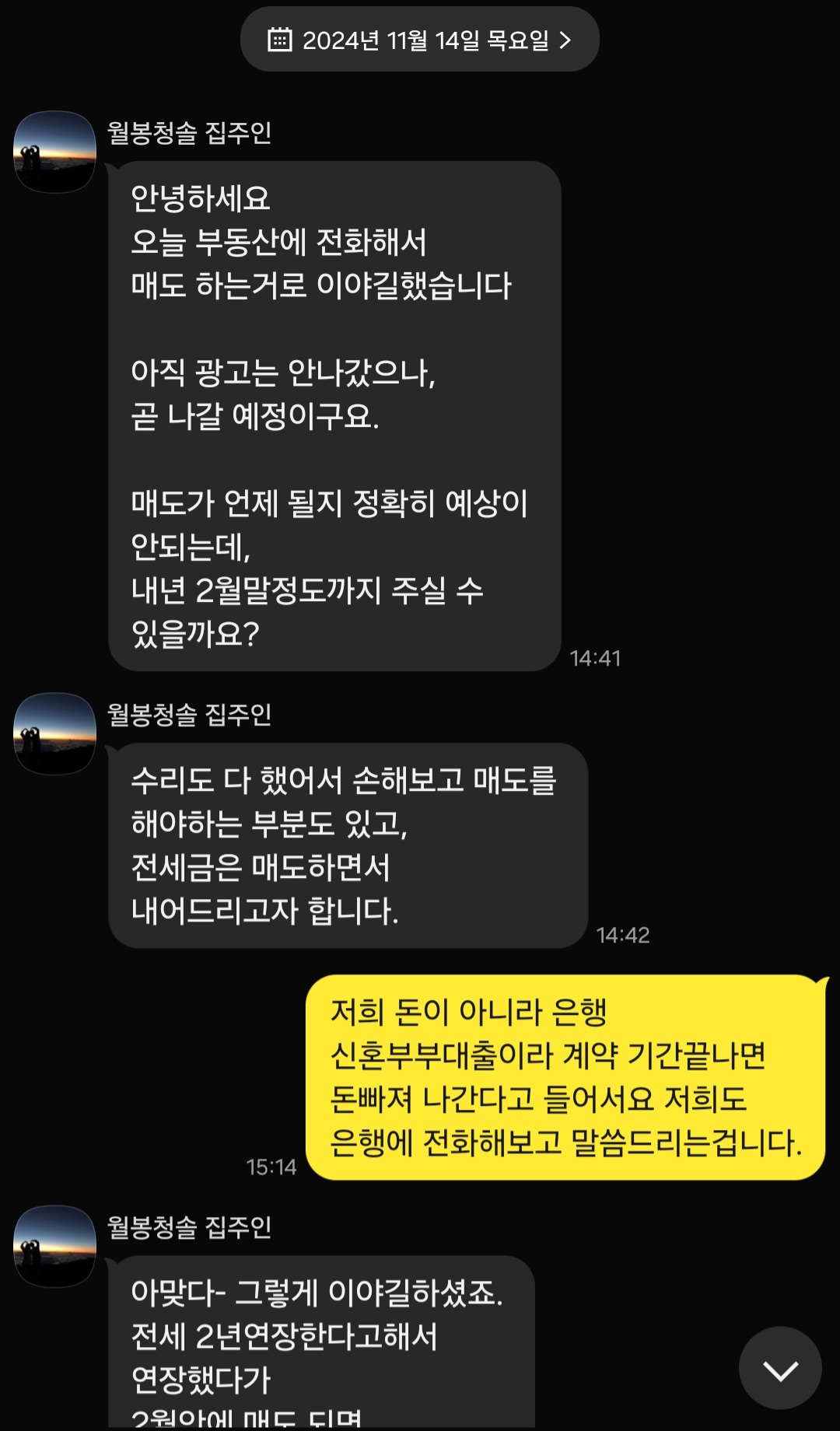Tap profile photo beside the 14:42 message

(x=54, y=733)
